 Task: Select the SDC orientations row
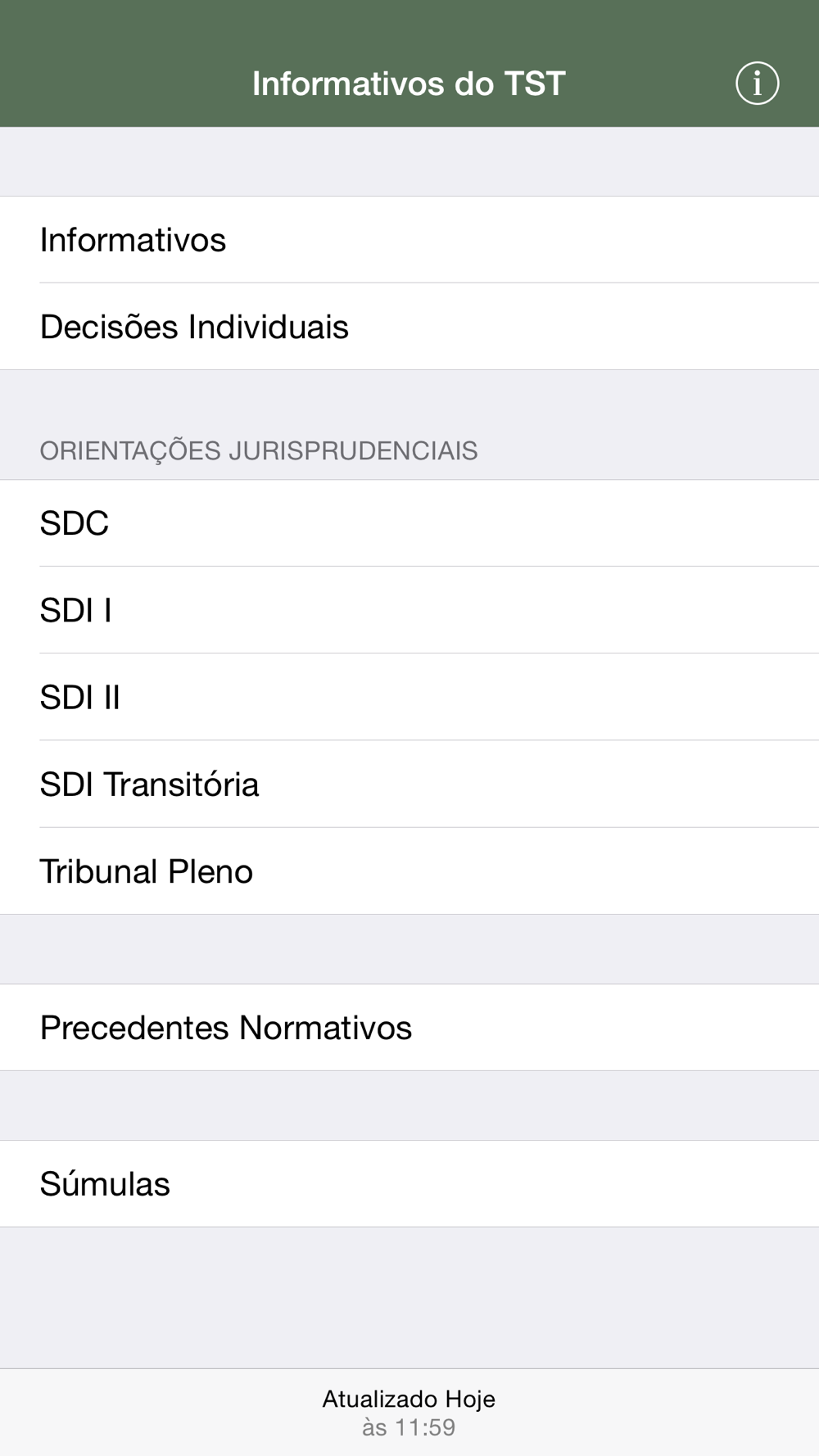[409, 523]
